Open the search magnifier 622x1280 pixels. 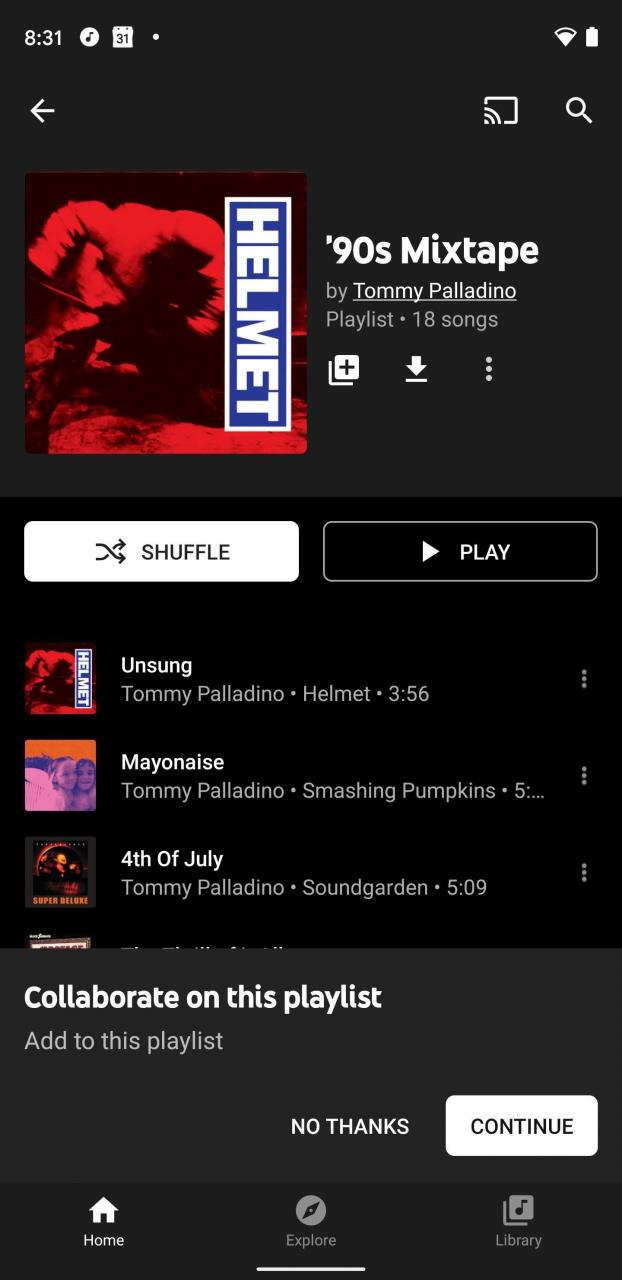(579, 110)
